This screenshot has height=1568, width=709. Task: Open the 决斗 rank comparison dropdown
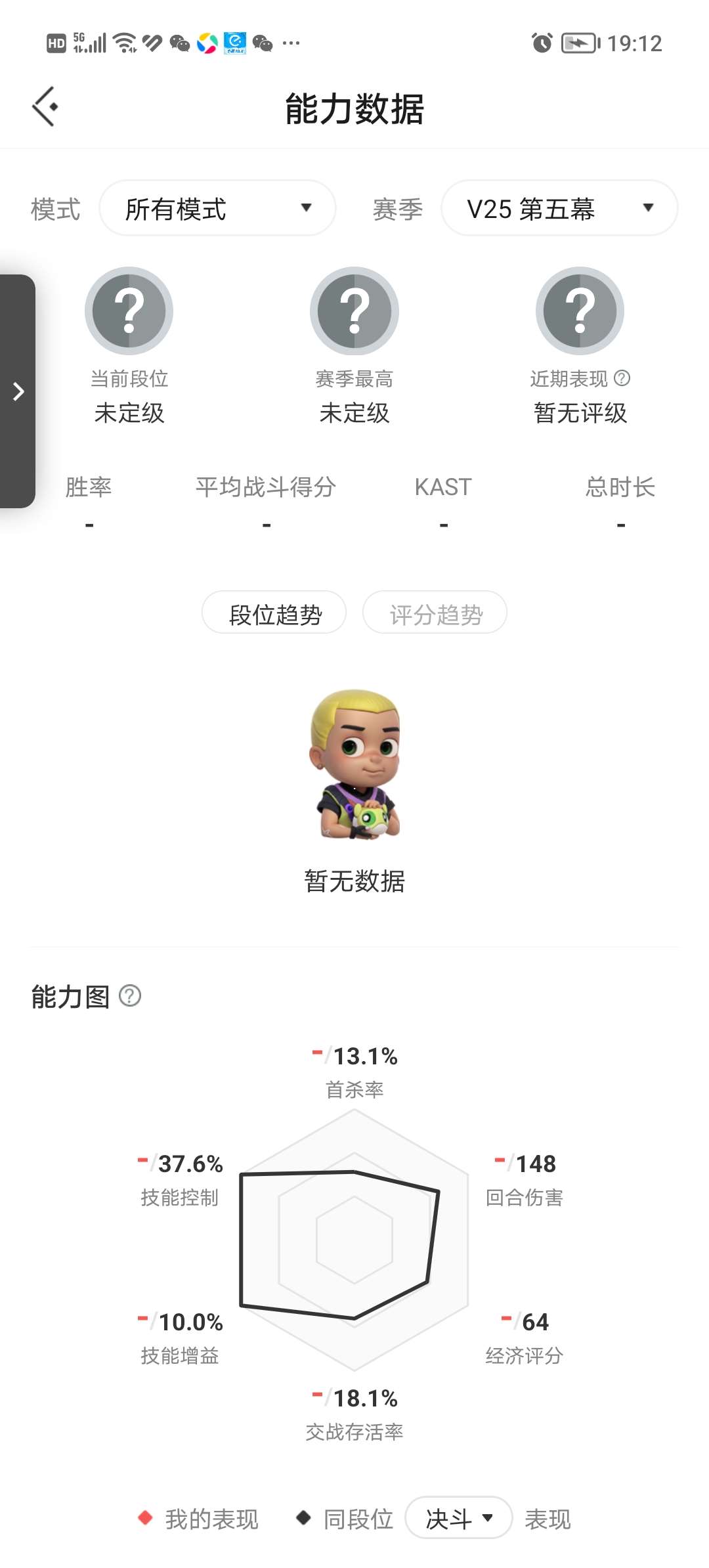pyautogui.click(x=458, y=1517)
